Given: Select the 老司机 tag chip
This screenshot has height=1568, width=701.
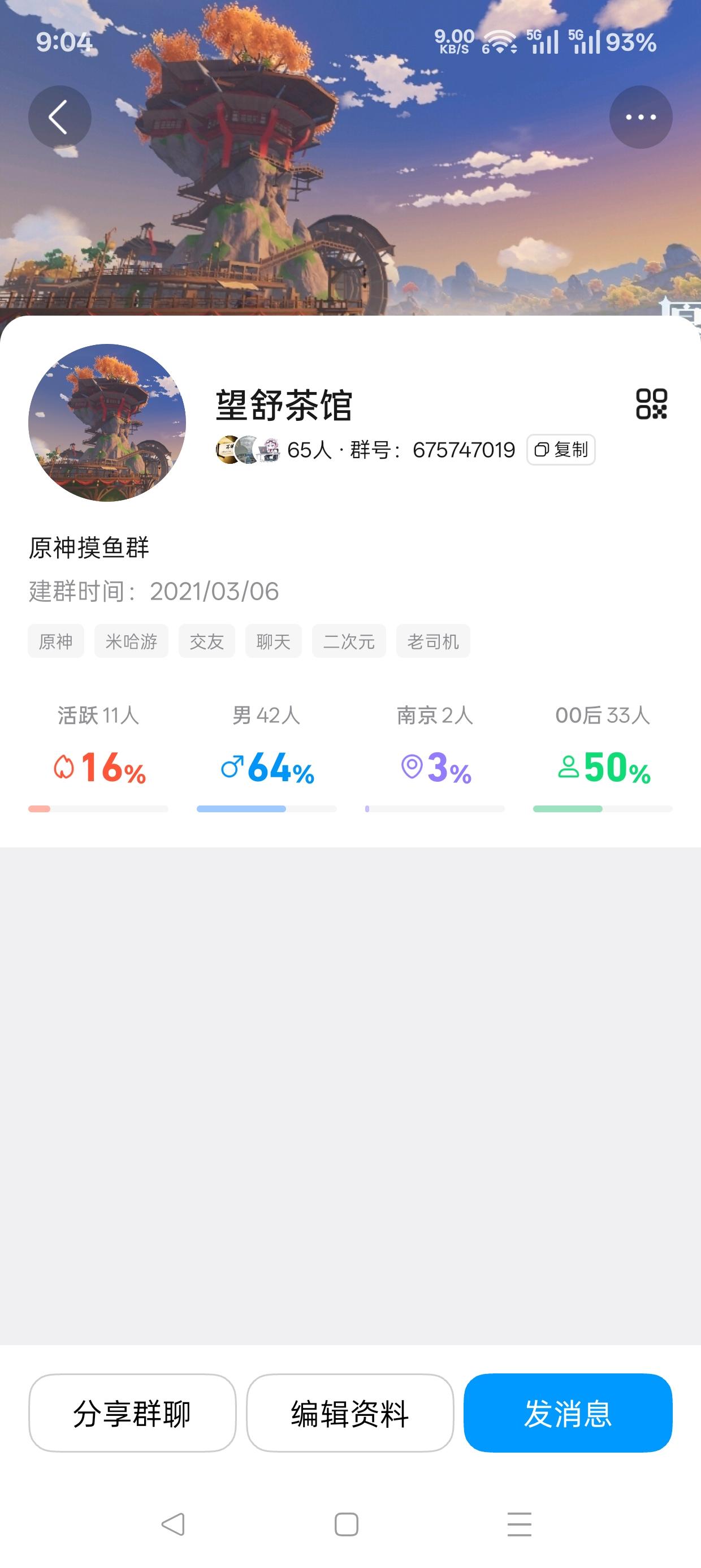Looking at the screenshot, I should click(x=432, y=641).
